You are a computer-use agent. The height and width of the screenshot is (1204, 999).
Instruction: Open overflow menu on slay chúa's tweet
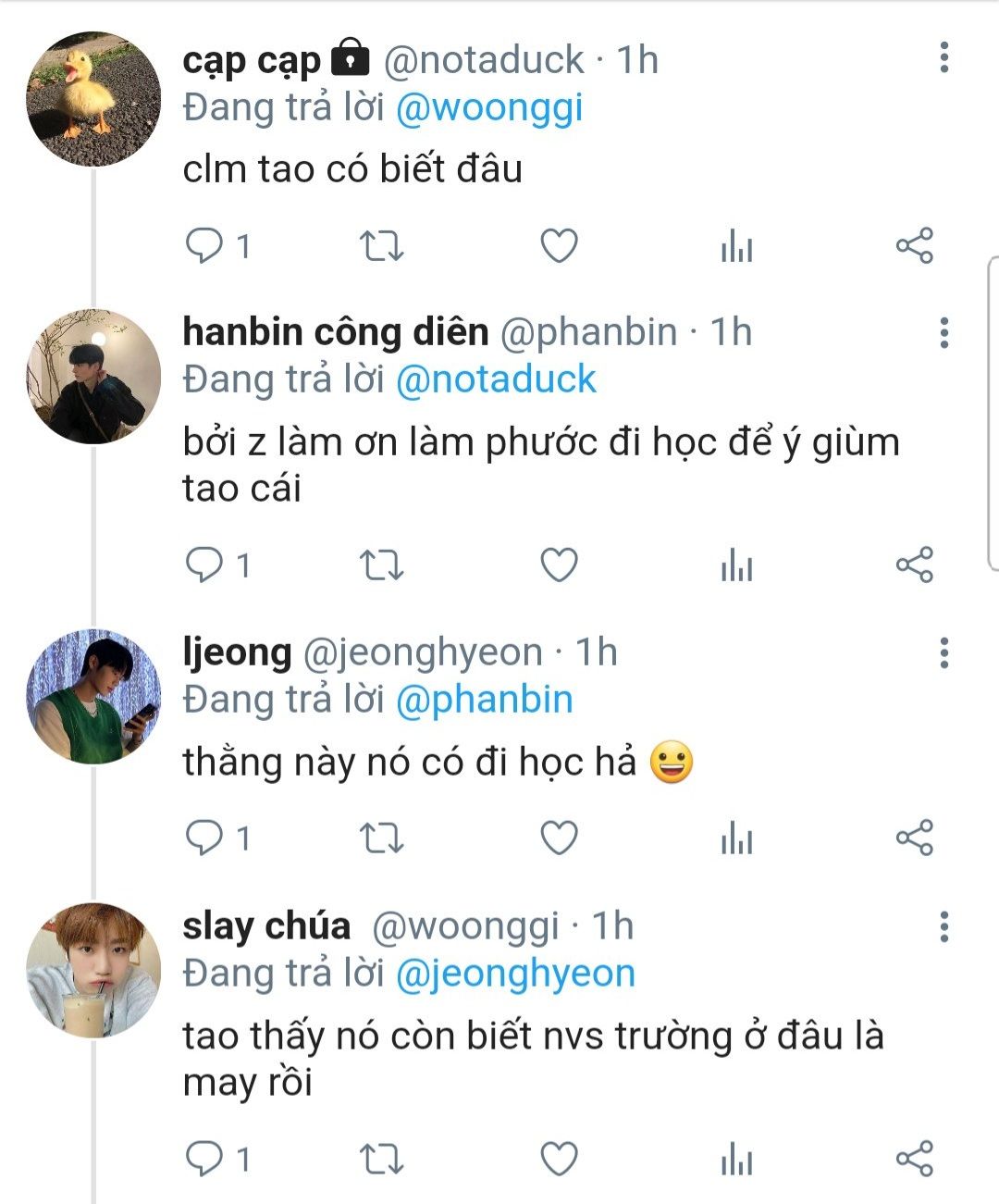tap(943, 925)
